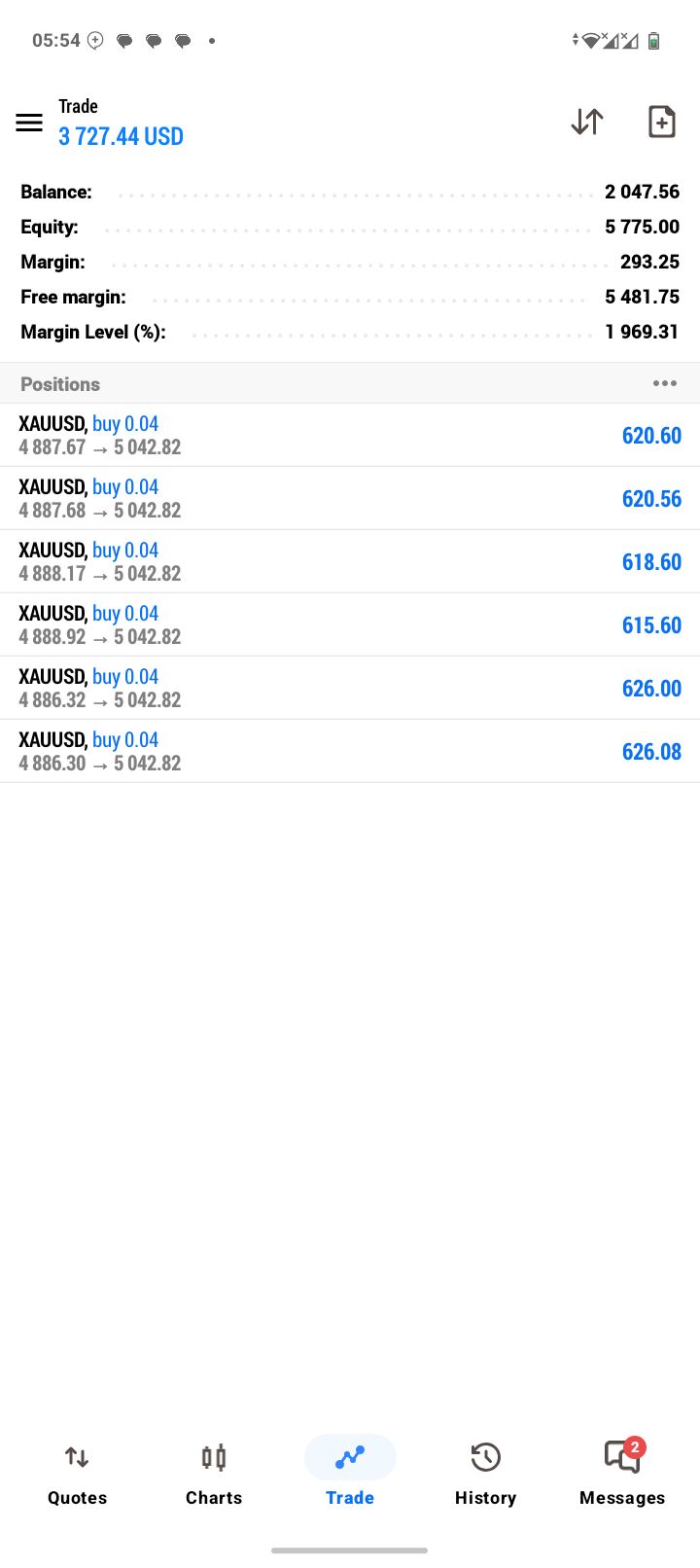Viewport: 700px width, 1568px height.
Task: Open the Positions three-dot menu
Action: click(x=665, y=383)
